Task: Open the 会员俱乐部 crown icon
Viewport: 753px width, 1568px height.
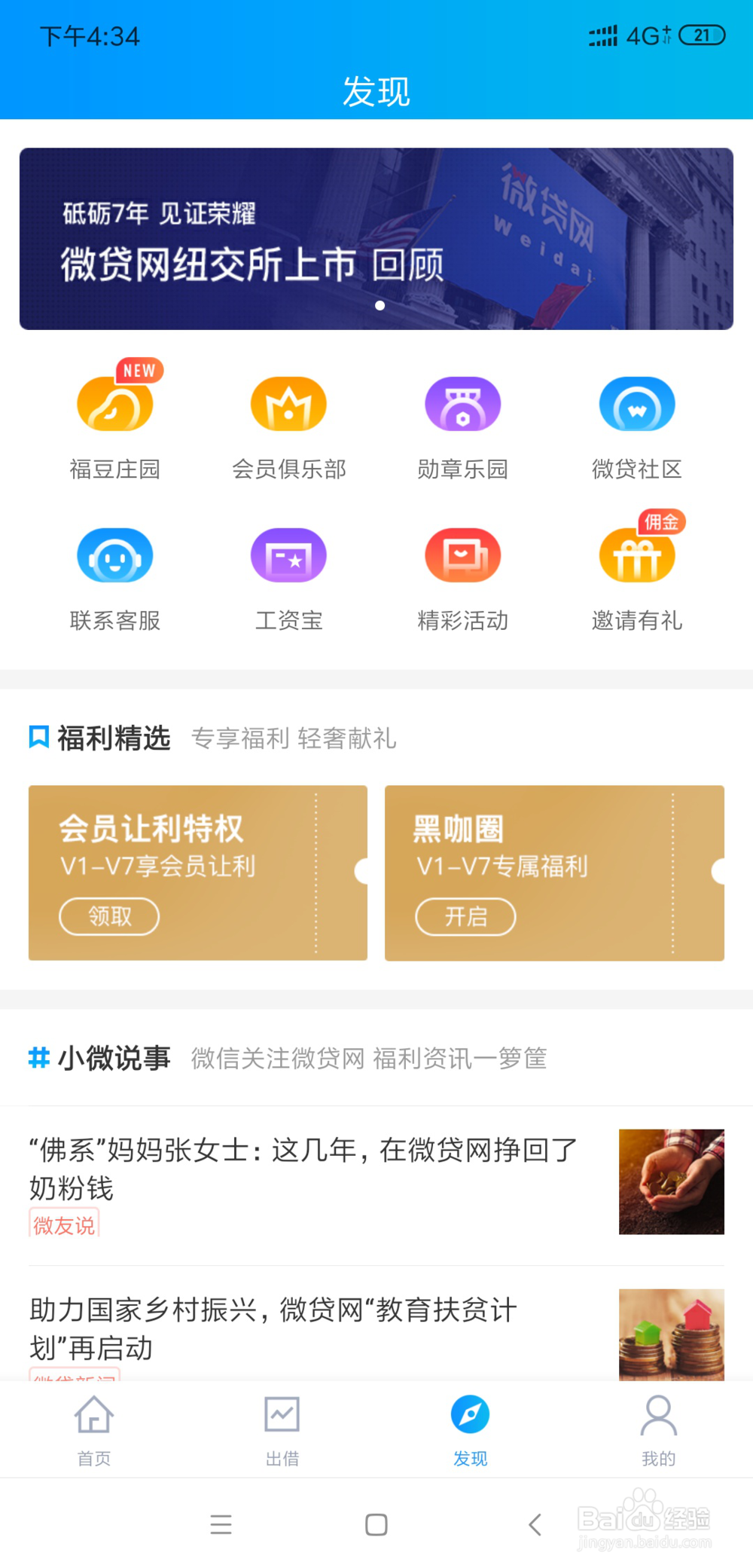Action: coord(289,403)
